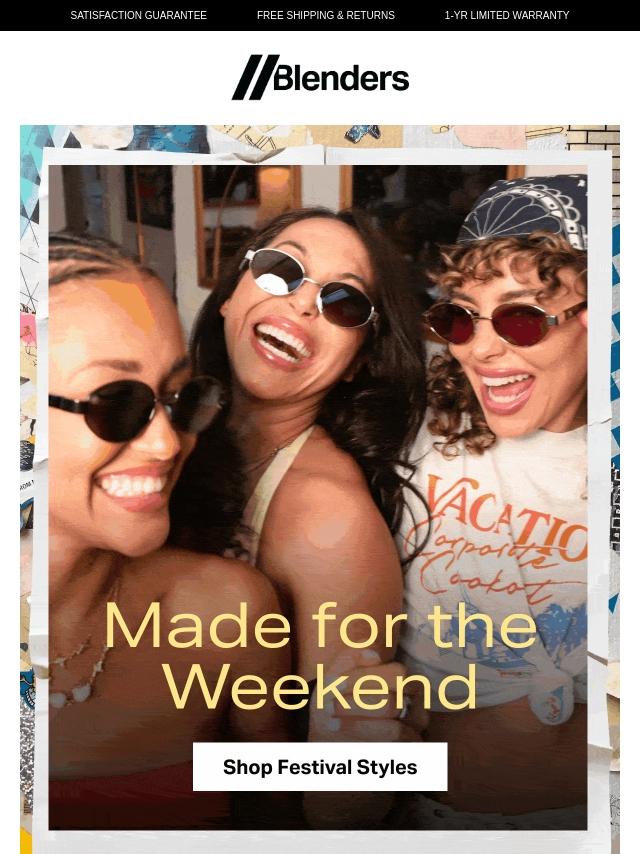Tap the Shop Festival Styles button

point(320,767)
